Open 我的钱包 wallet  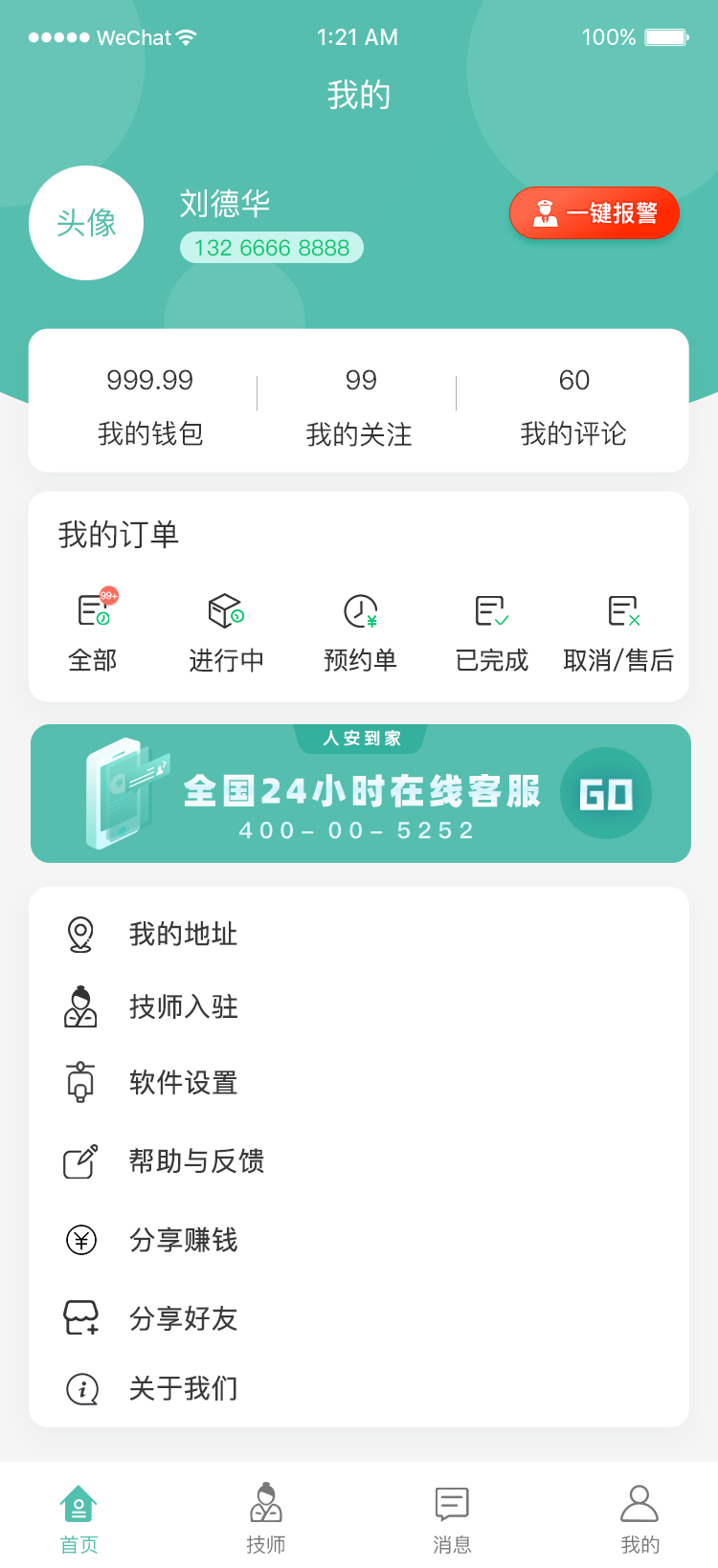[150, 406]
